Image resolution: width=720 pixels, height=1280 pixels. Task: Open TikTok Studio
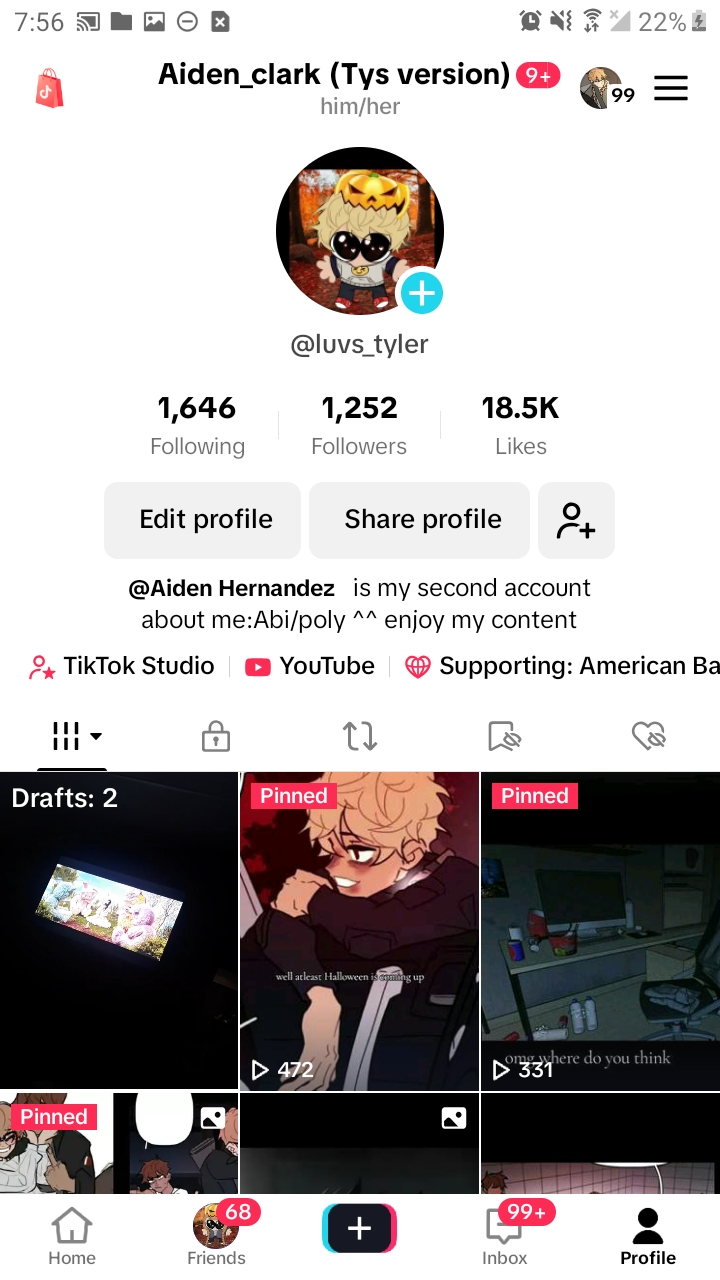pos(123,666)
